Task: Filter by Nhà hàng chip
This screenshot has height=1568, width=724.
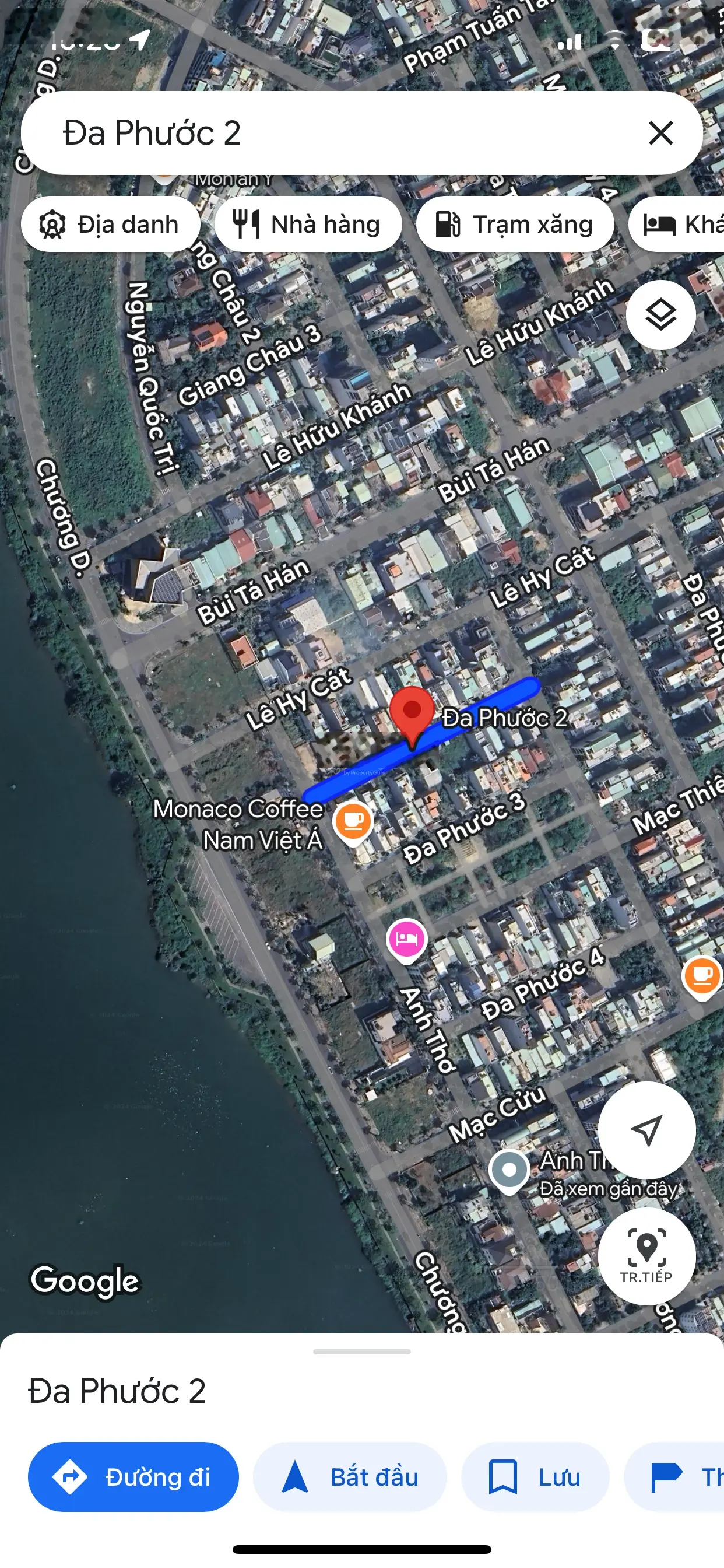Action: (308, 224)
